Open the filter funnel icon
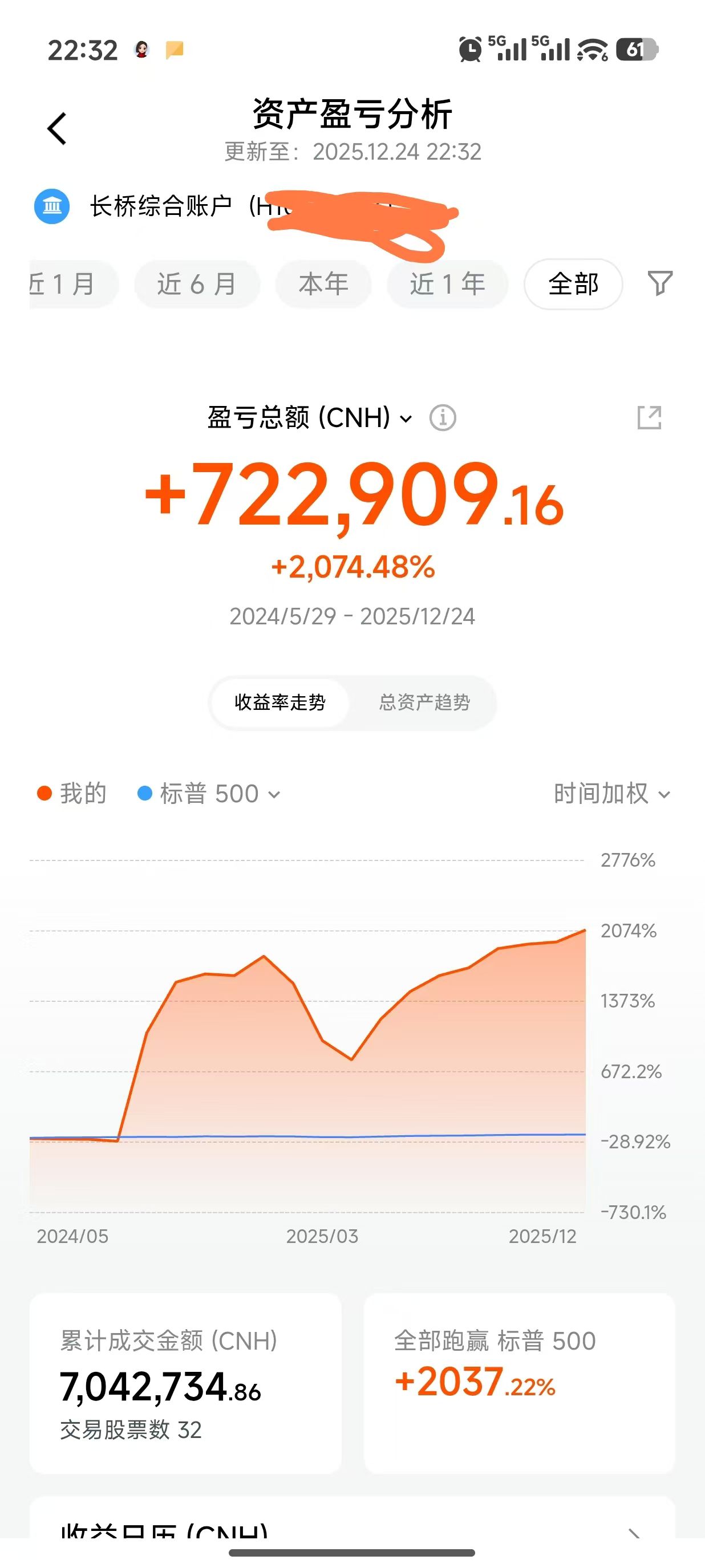The height and width of the screenshot is (1568, 705). (659, 283)
